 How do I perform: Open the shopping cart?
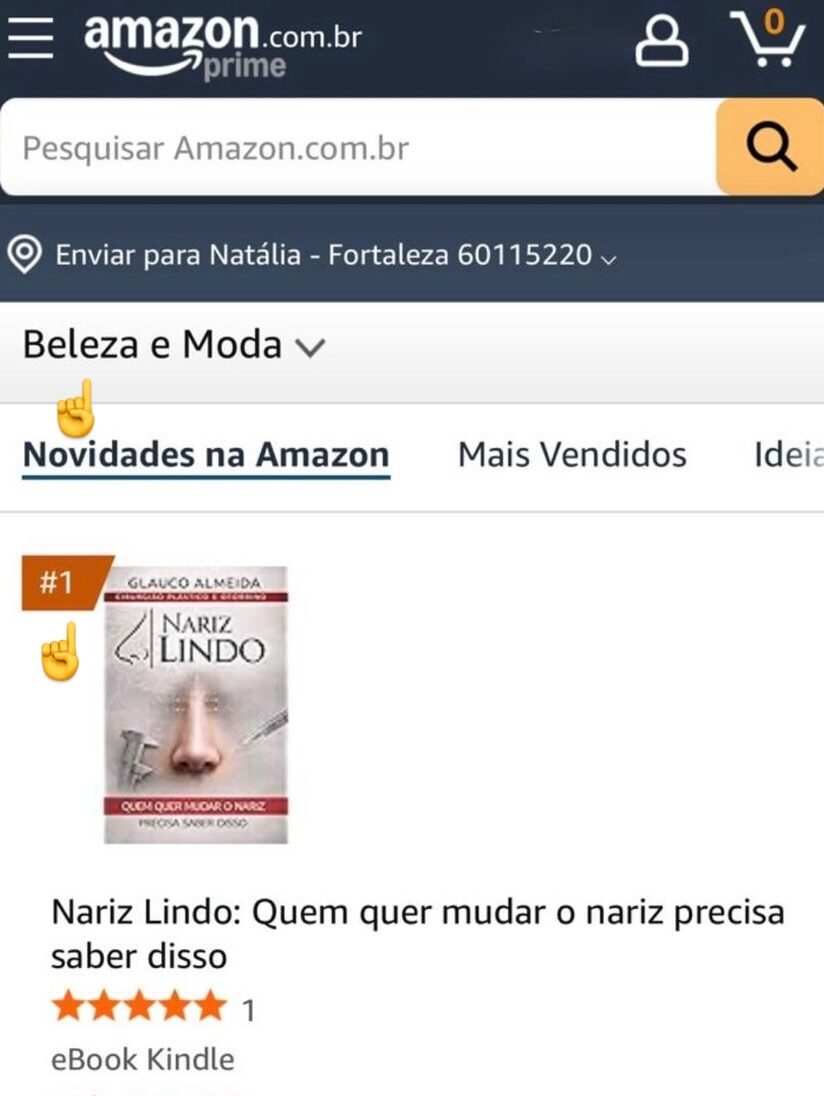coord(768,40)
